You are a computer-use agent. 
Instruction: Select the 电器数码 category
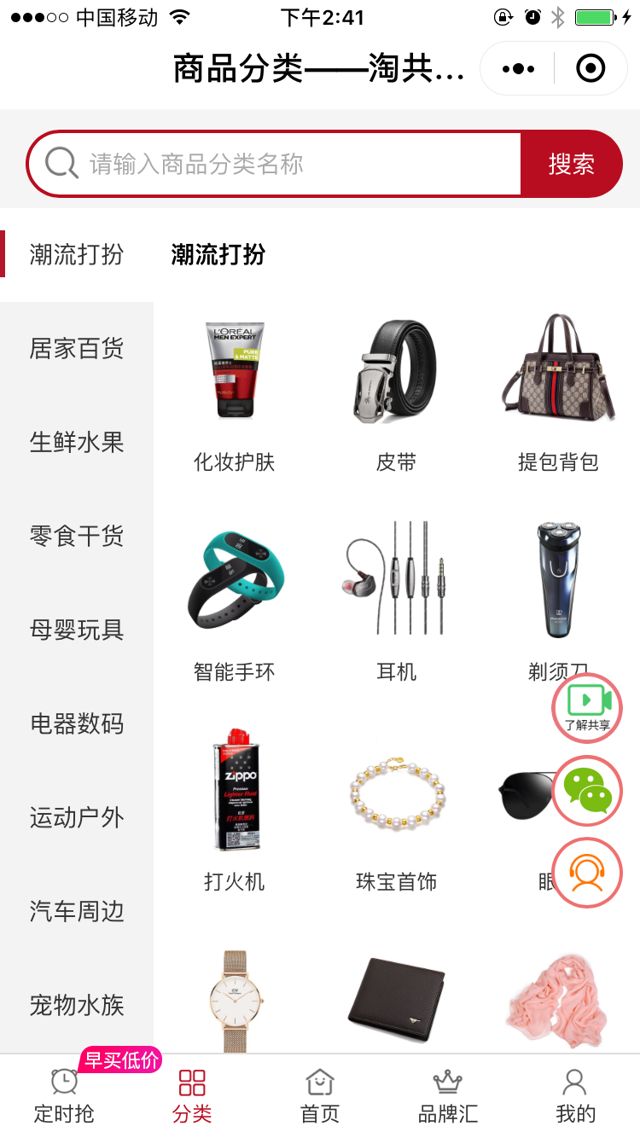tap(77, 724)
